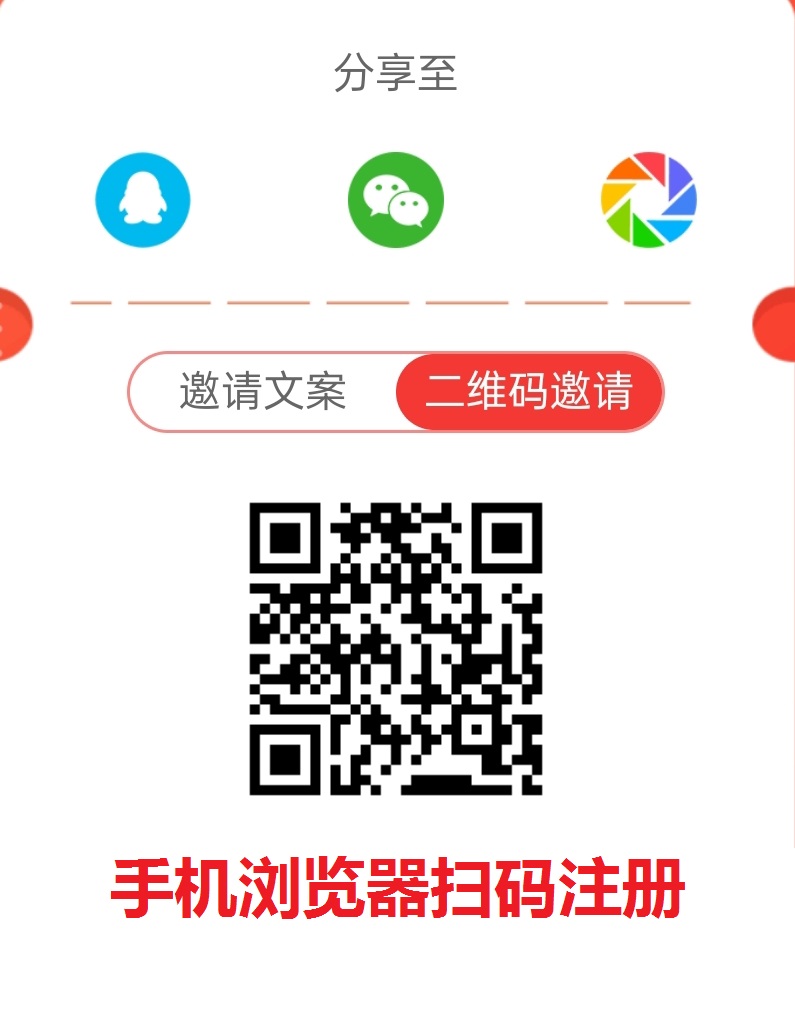Tap the penguin logo in the blue circle
The width and height of the screenshot is (795, 1015).
pos(143,199)
